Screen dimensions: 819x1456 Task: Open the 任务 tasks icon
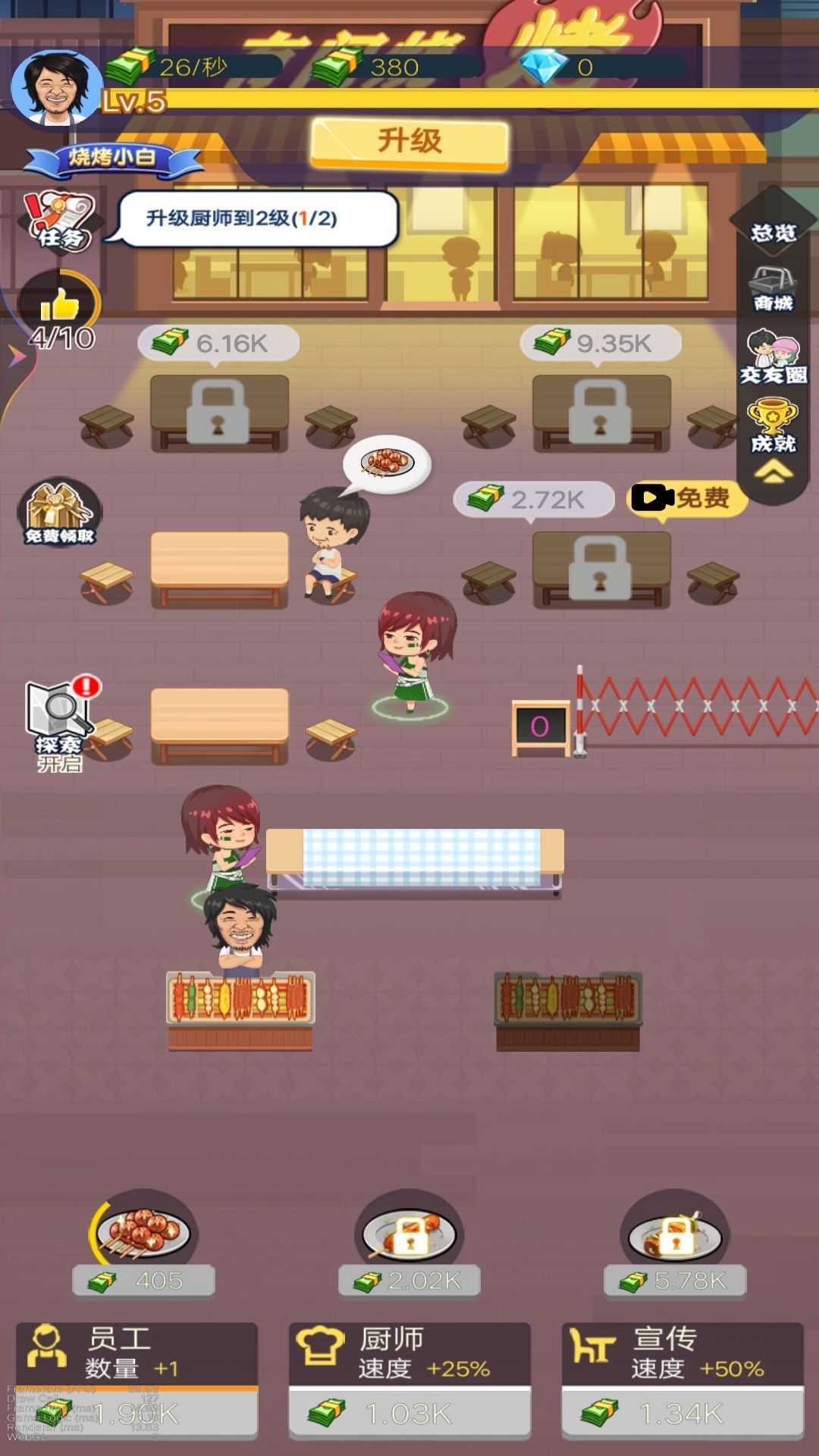[60, 221]
